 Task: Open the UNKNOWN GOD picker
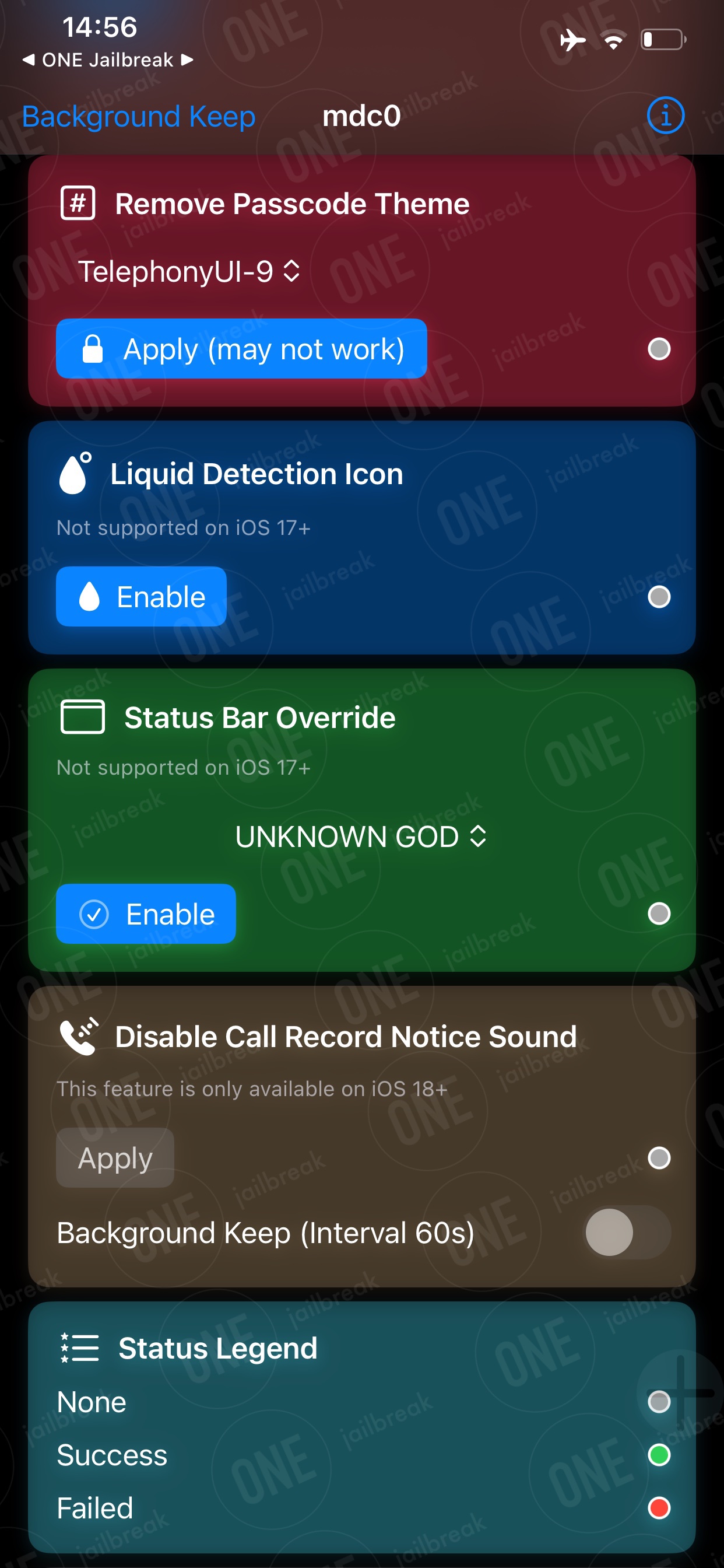pyautogui.click(x=361, y=836)
